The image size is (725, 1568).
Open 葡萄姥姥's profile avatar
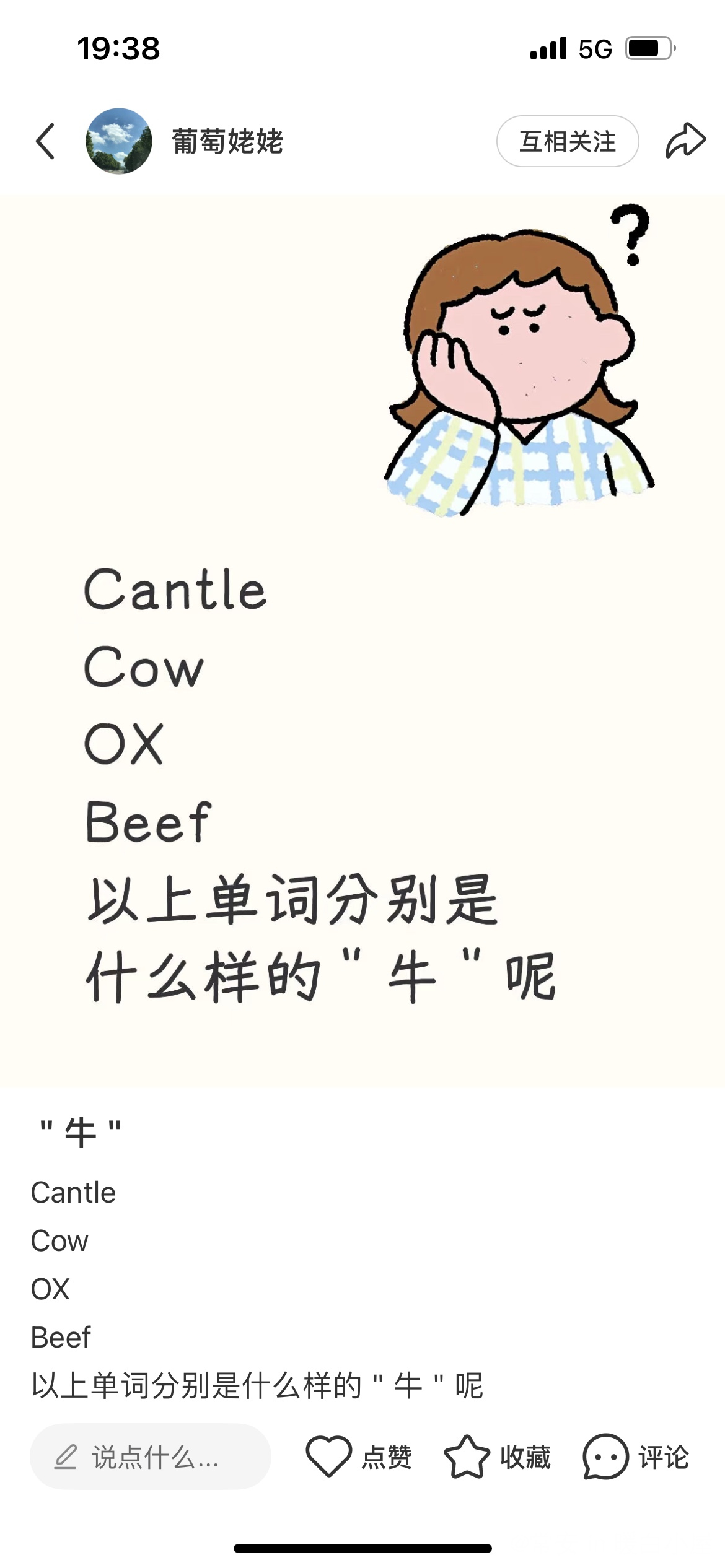(119, 141)
